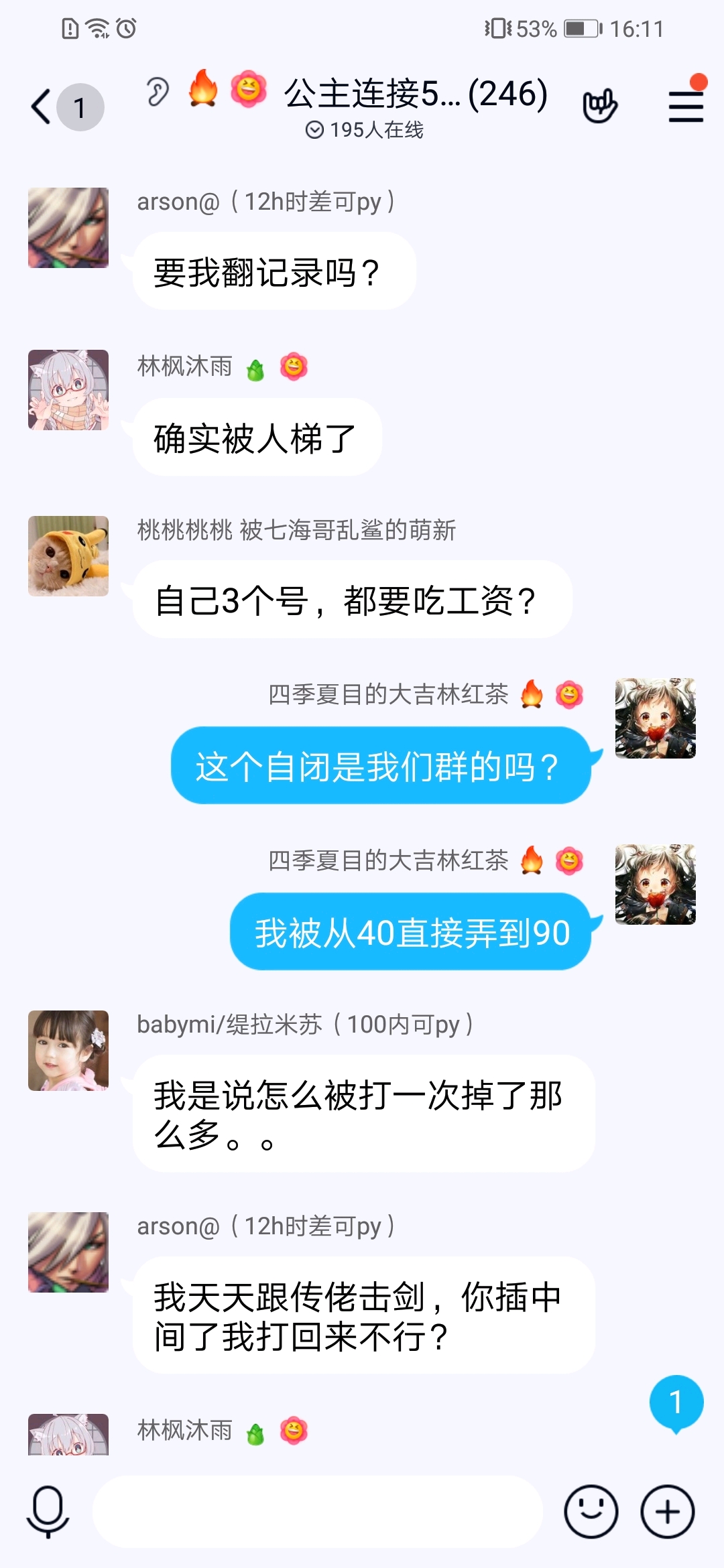This screenshot has height=1568, width=724.
Task: Open the plus attachments menu
Action: click(667, 1511)
